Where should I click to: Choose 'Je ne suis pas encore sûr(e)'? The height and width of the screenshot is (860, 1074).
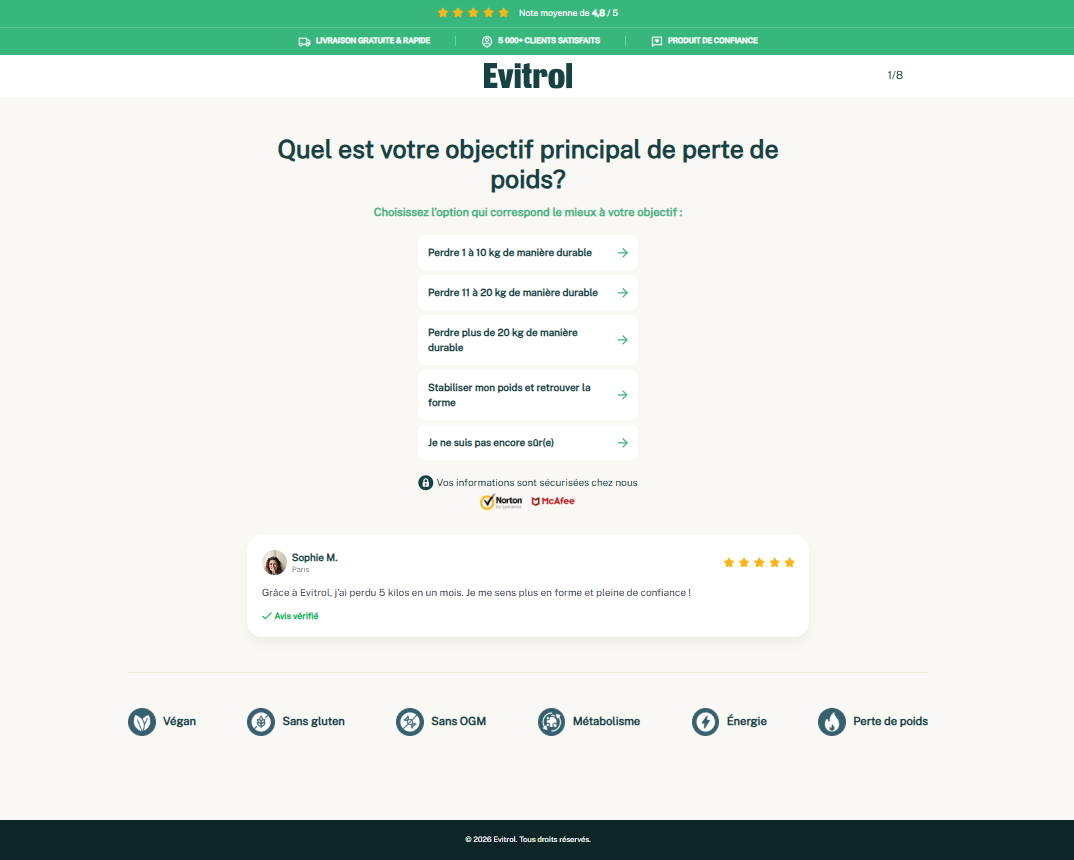pyautogui.click(x=527, y=443)
